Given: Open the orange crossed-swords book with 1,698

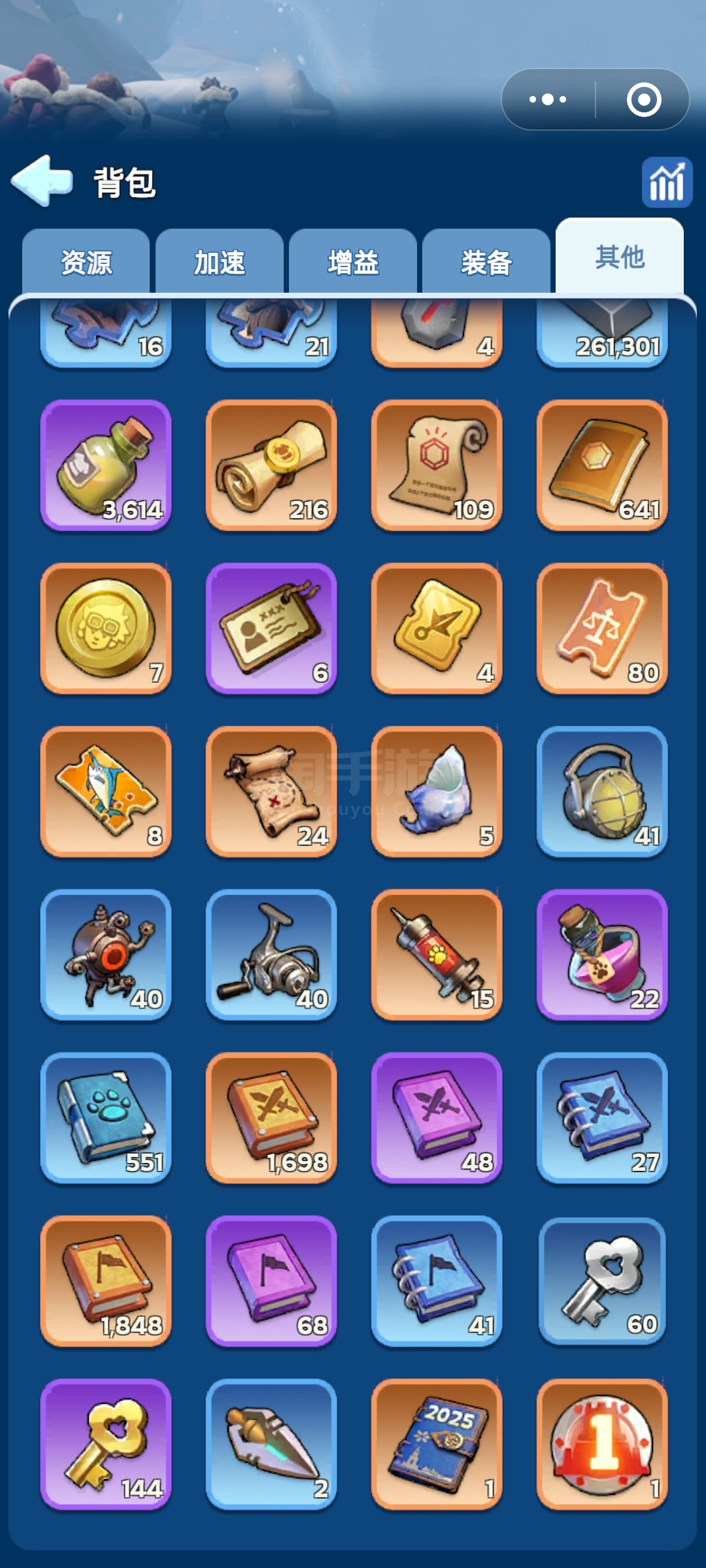Looking at the screenshot, I should click(271, 1118).
